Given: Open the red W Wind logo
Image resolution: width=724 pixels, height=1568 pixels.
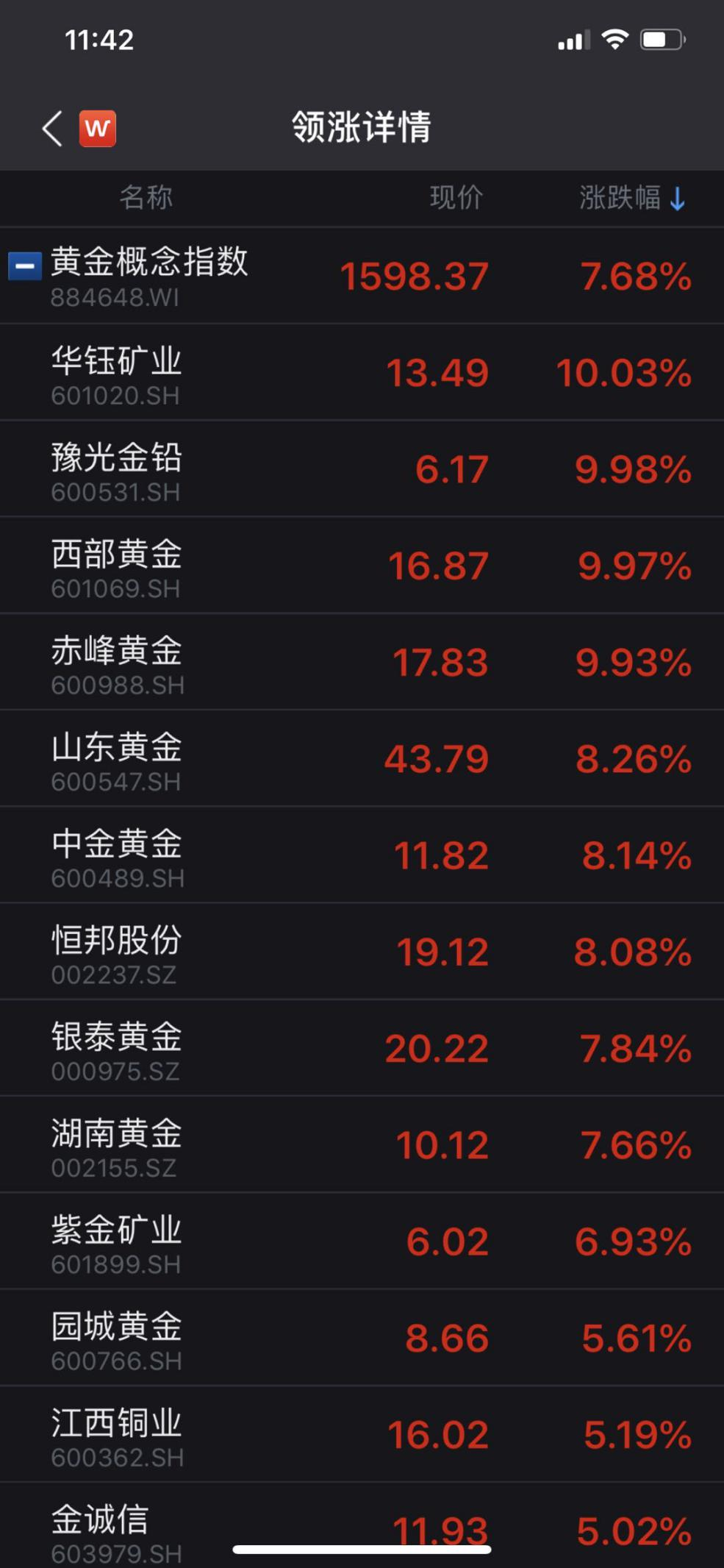Looking at the screenshot, I should 98,129.
